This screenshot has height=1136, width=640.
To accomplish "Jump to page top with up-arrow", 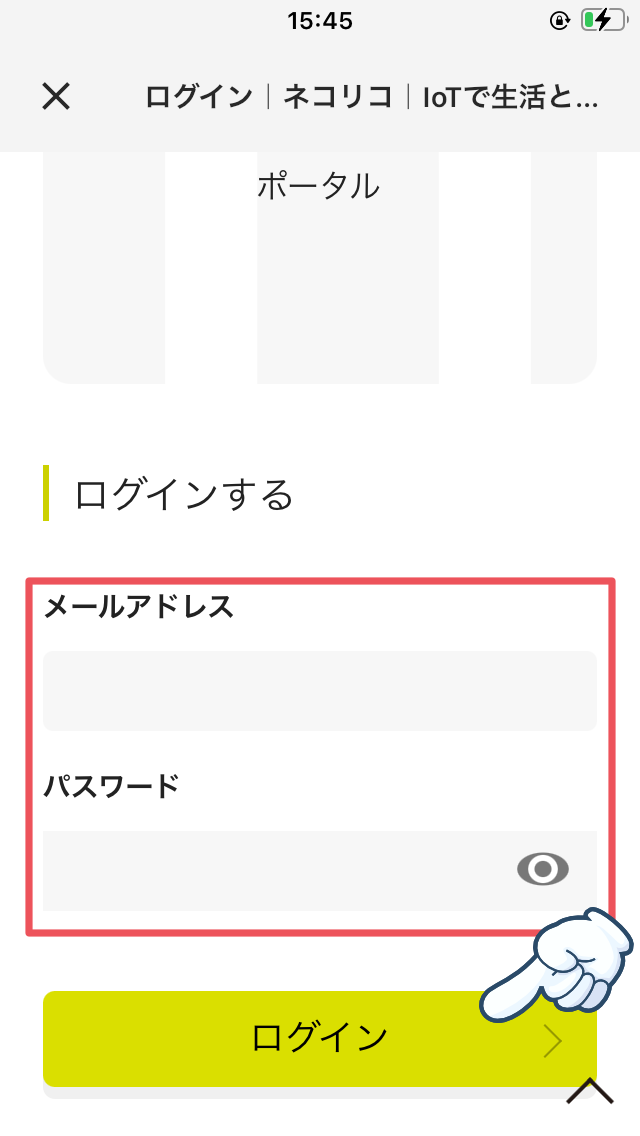I will pos(589,1091).
